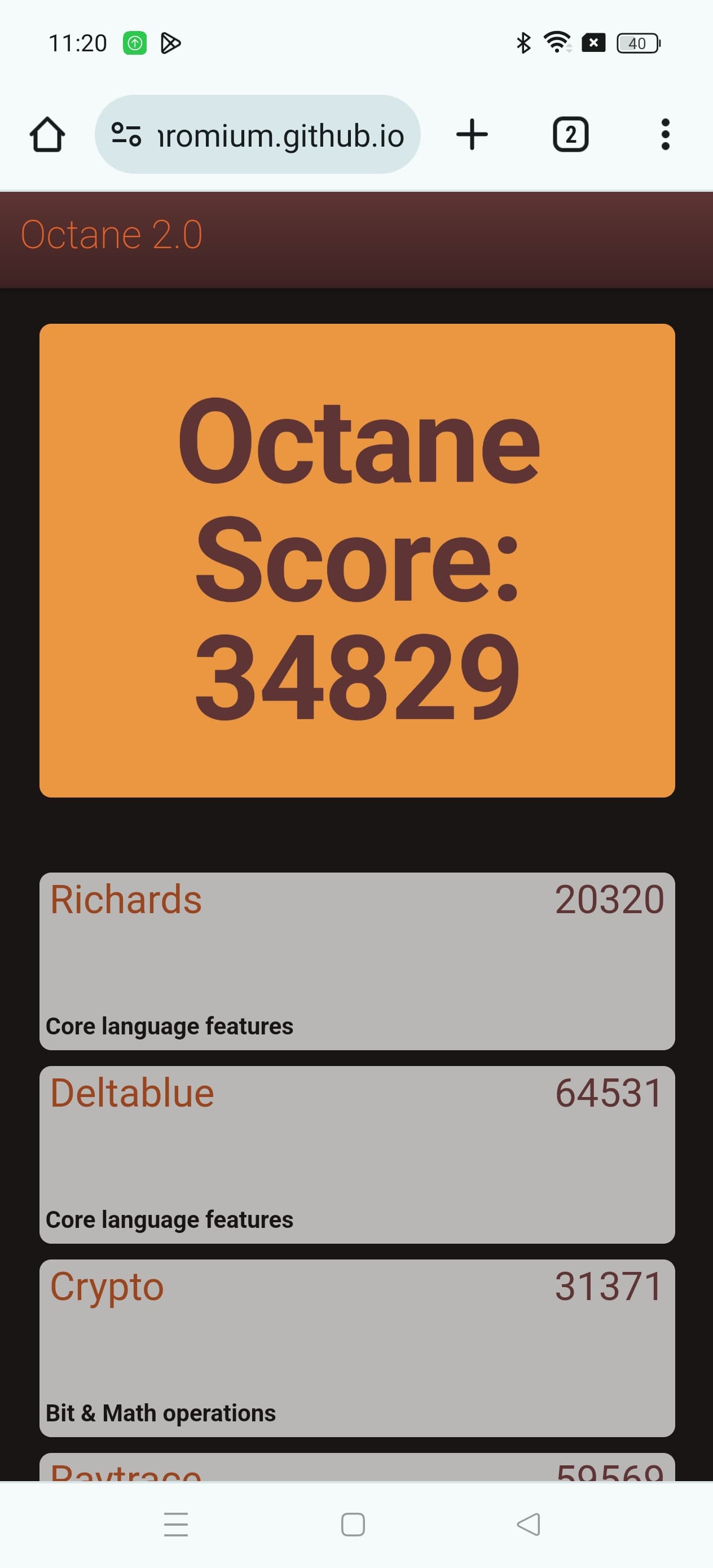Go back with the system back button
713x1568 pixels.
(x=528, y=1524)
